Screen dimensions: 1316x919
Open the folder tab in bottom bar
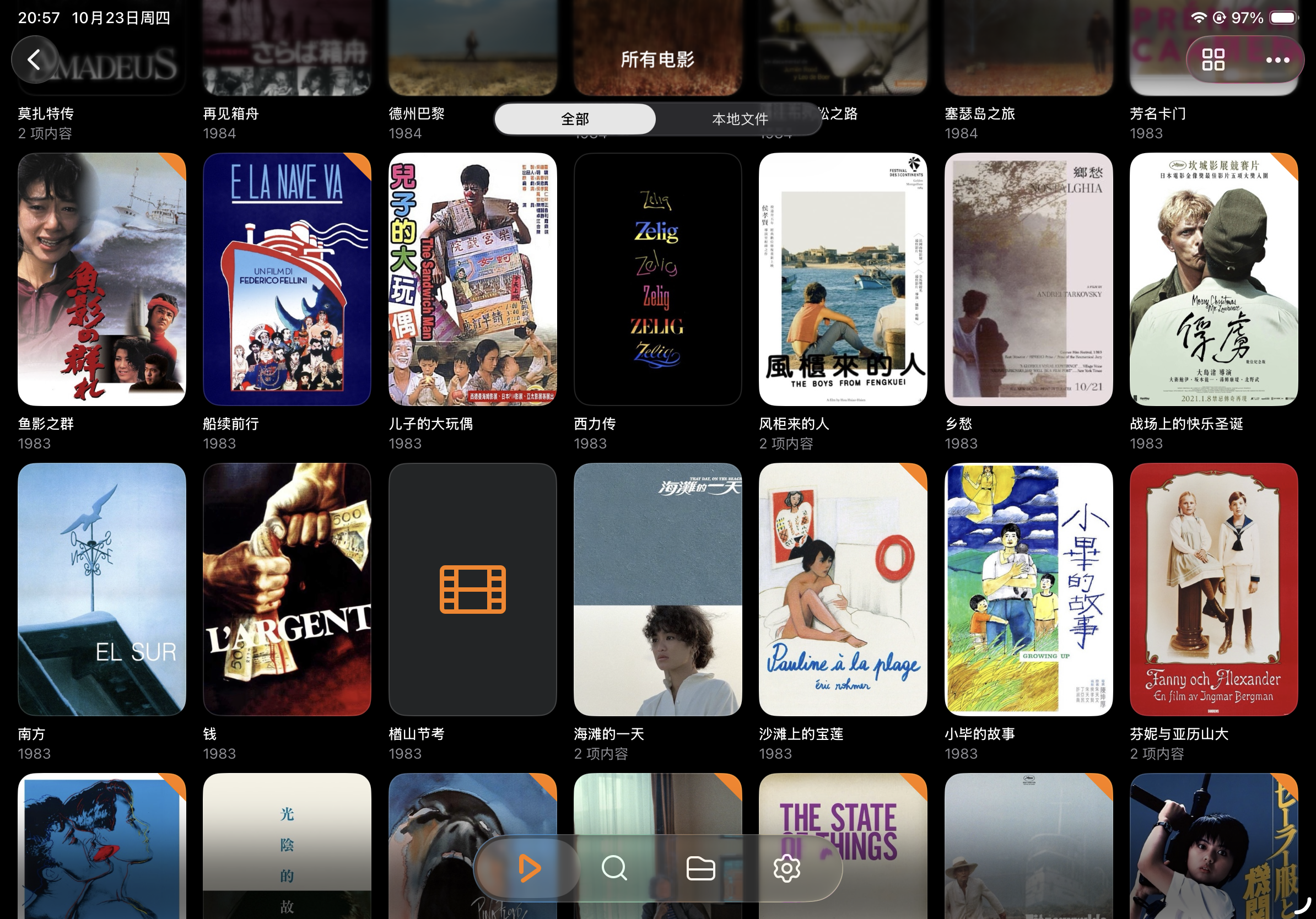tap(700, 868)
